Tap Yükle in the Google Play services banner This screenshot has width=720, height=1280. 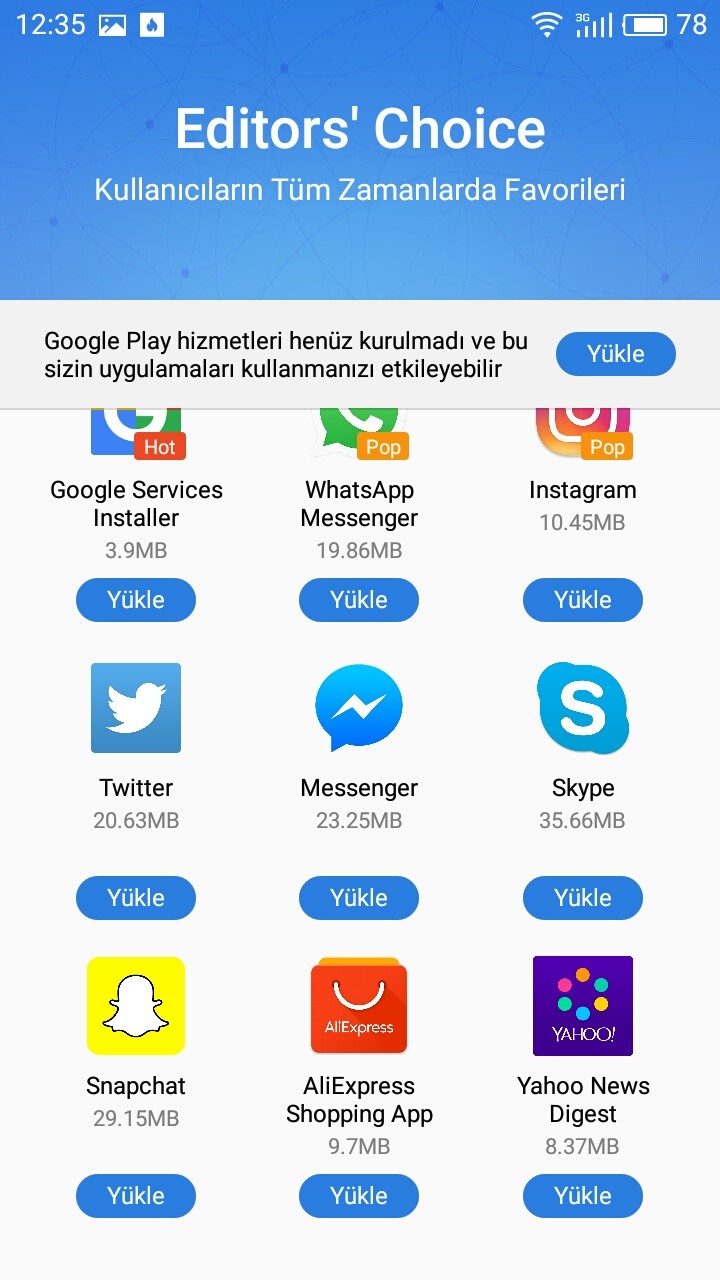pyautogui.click(x=615, y=354)
